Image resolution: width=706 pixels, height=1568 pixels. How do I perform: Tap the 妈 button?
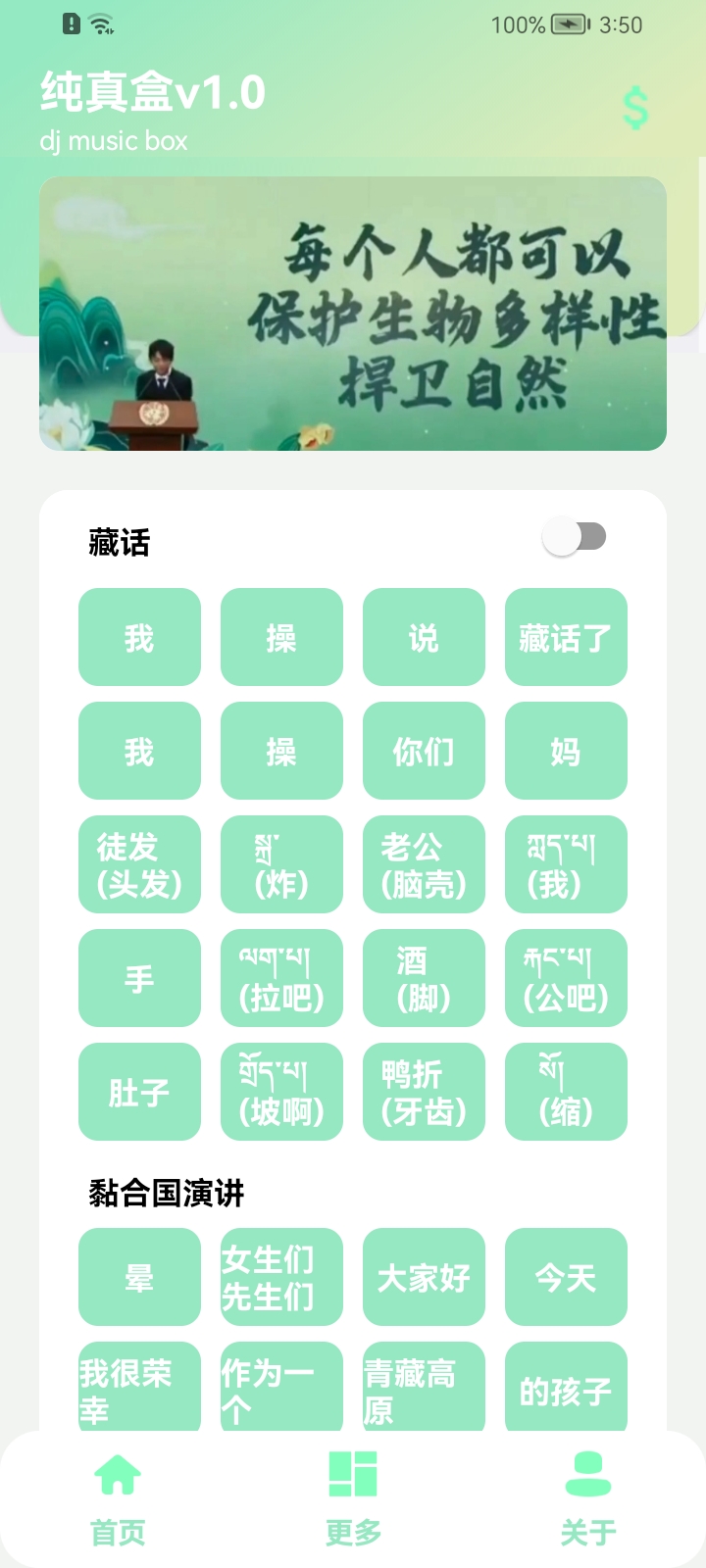[x=566, y=751]
